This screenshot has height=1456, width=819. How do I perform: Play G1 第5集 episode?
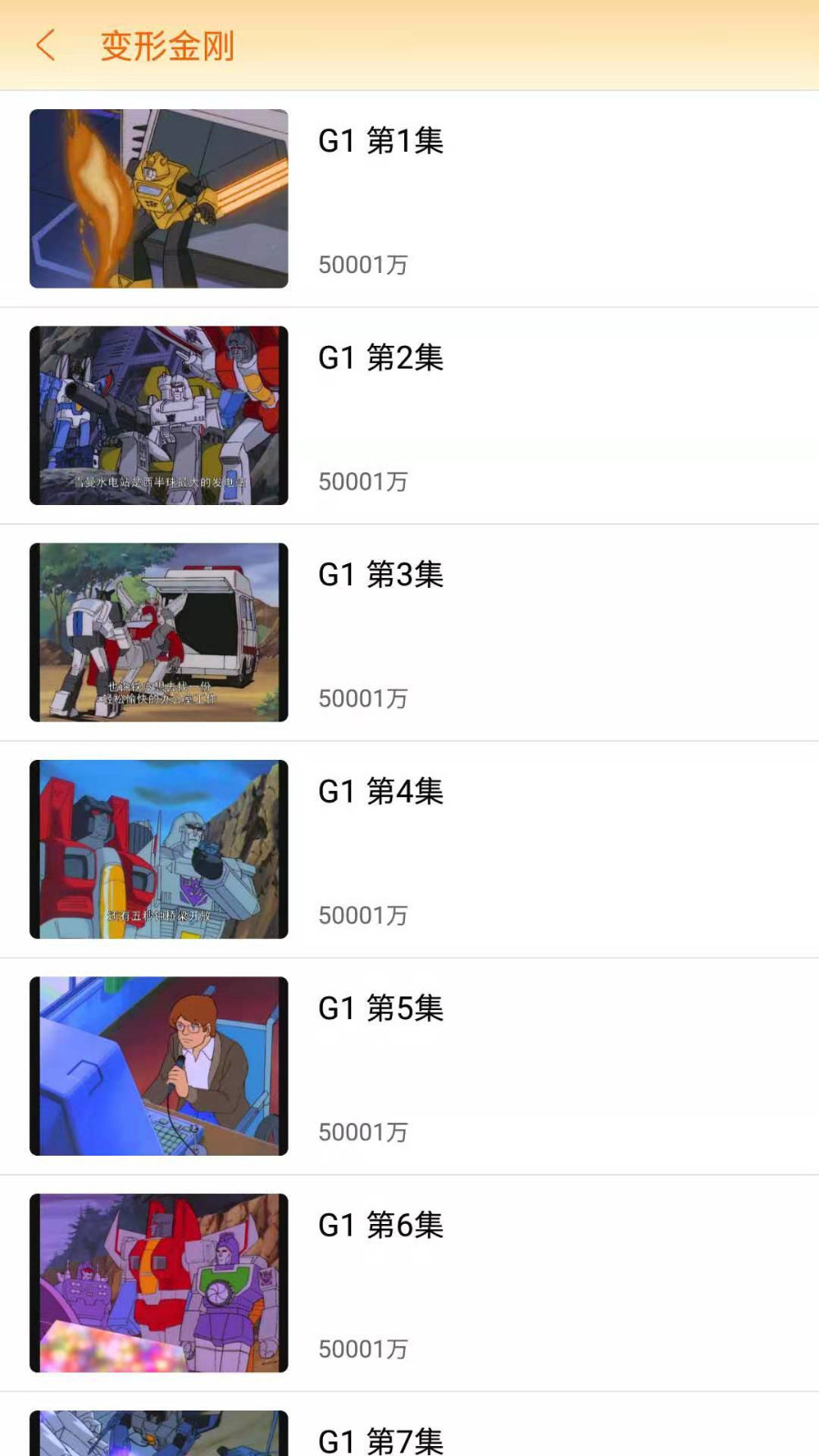[x=379, y=1009]
